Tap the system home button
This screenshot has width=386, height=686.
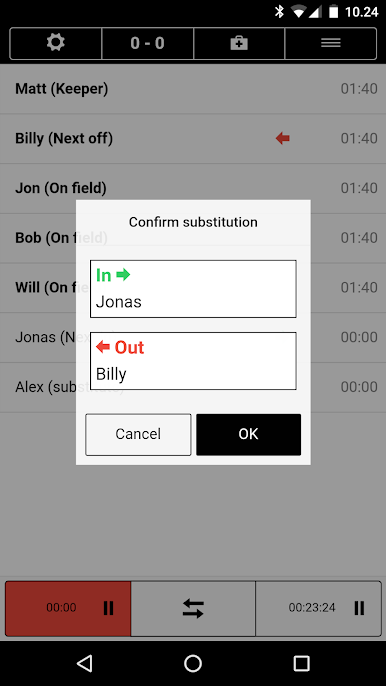coord(193,663)
